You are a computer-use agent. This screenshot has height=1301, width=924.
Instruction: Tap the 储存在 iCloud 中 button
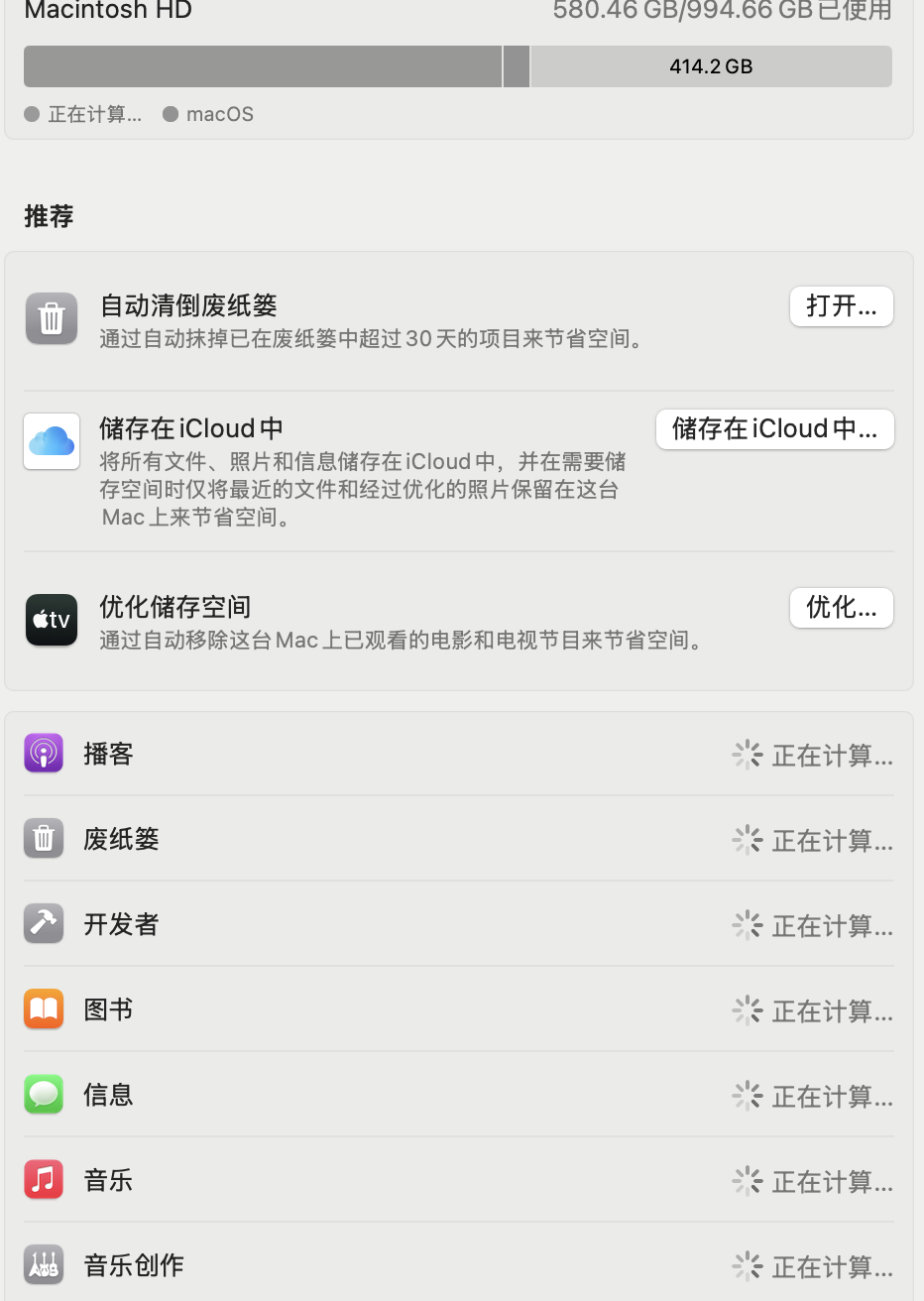click(774, 429)
